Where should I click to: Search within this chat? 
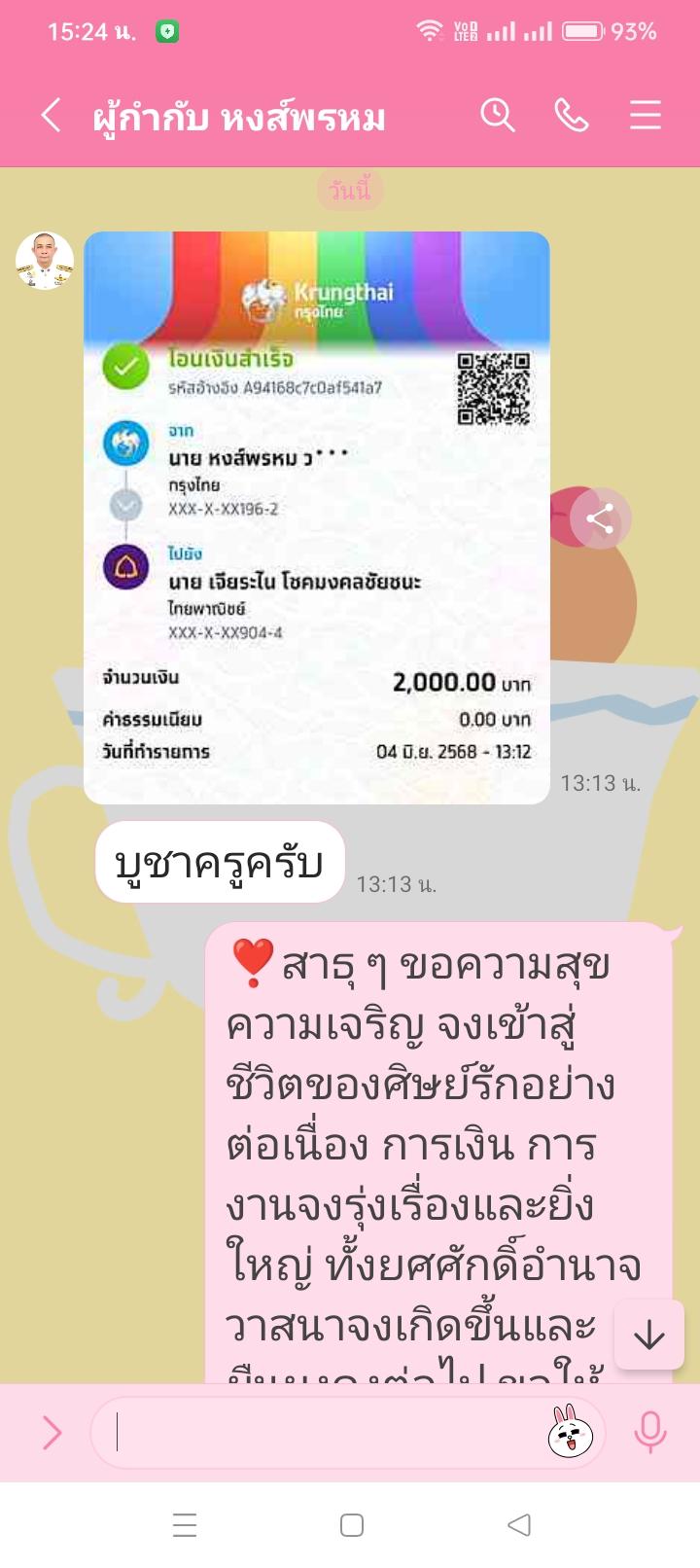(x=497, y=116)
